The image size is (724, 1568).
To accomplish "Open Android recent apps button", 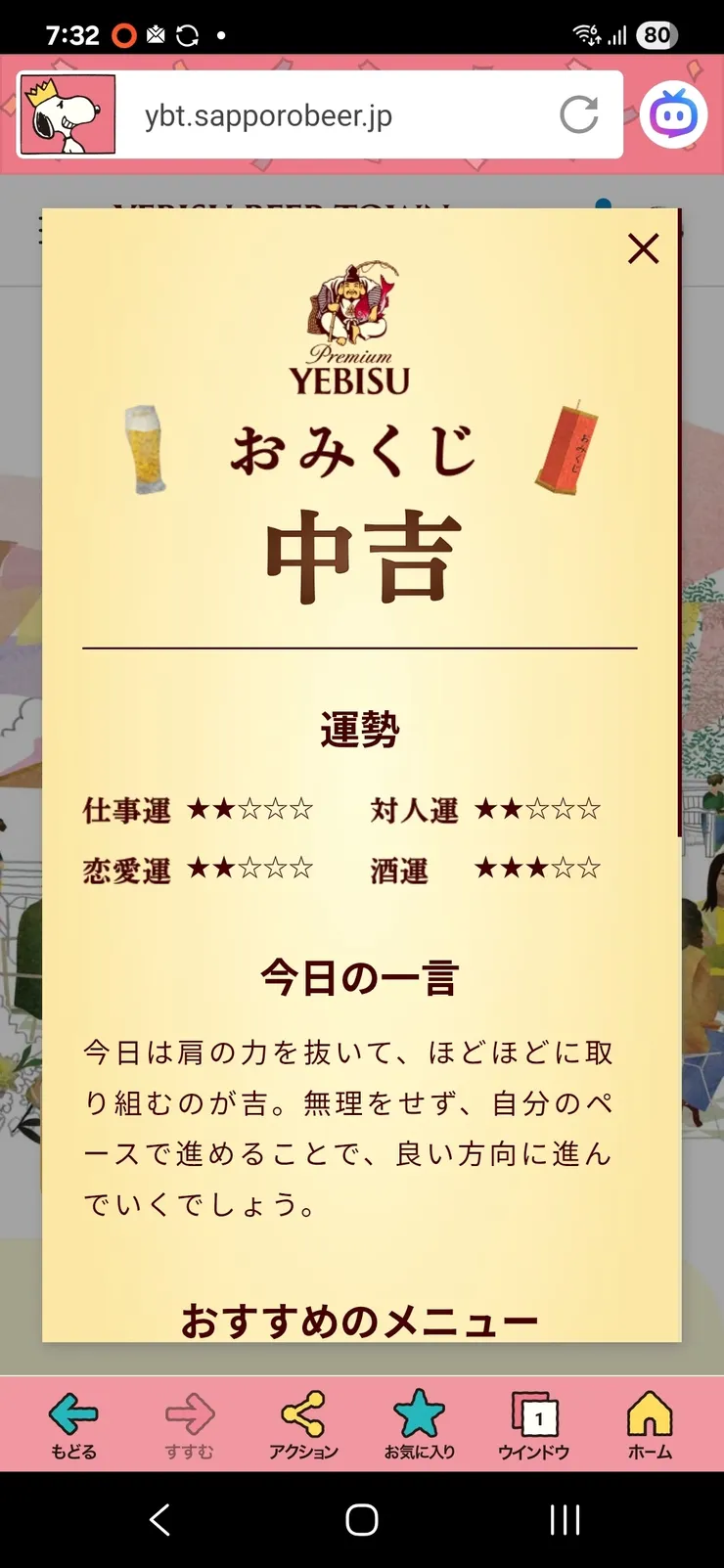I will pyautogui.click(x=565, y=1520).
